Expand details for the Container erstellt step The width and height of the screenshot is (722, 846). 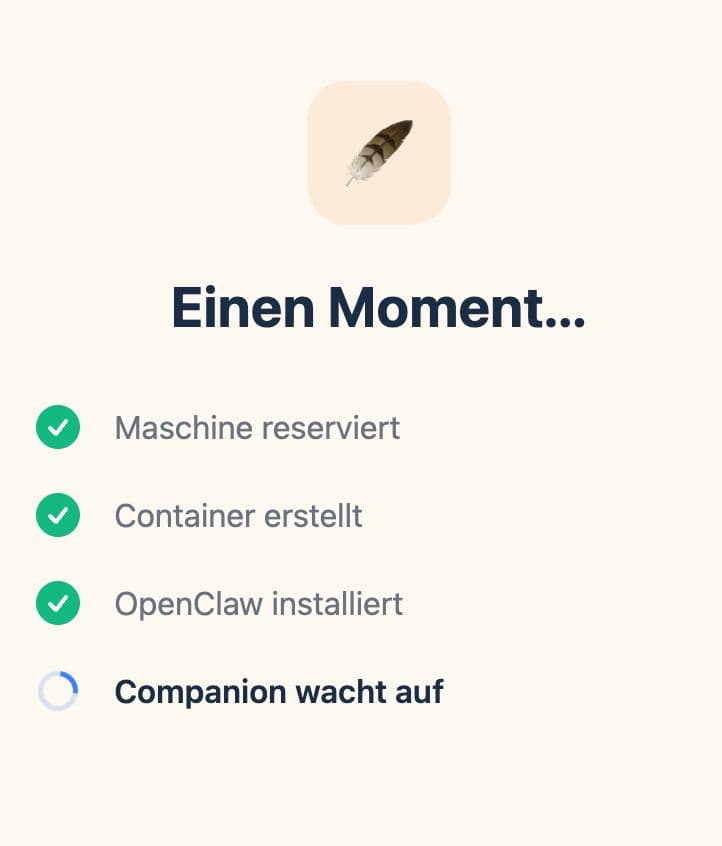click(x=240, y=515)
